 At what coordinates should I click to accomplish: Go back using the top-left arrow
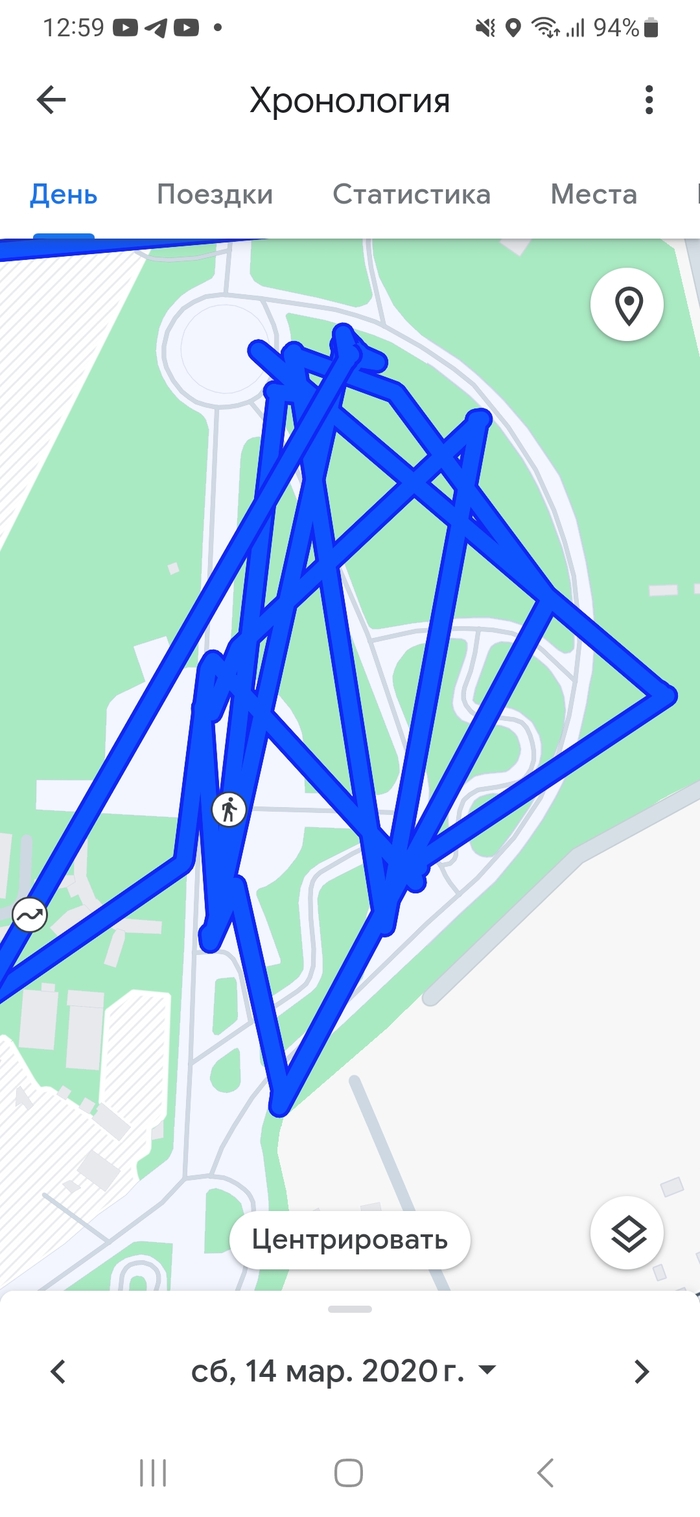[x=51, y=100]
